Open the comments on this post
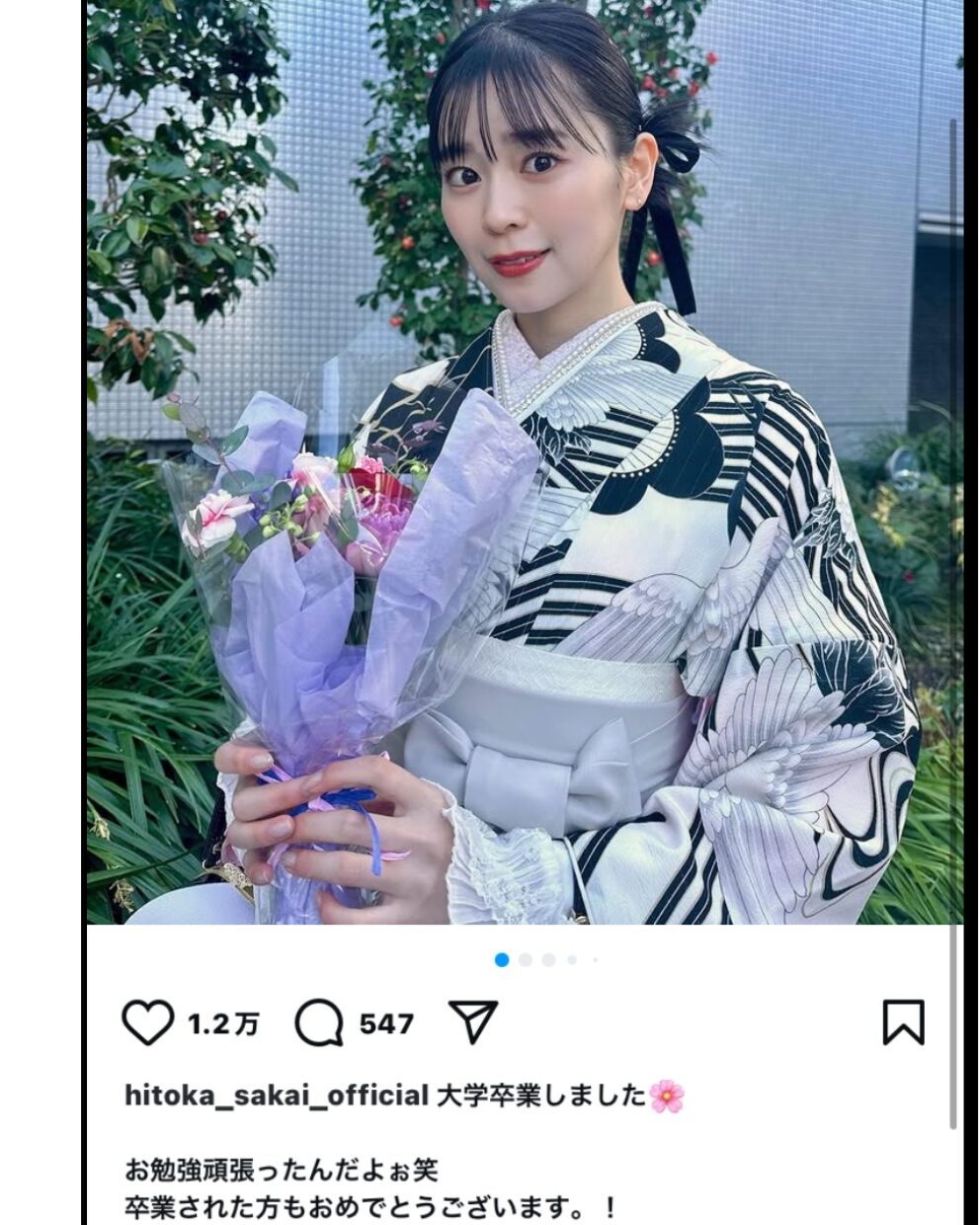The width and height of the screenshot is (980, 1225). pos(319,1022)
